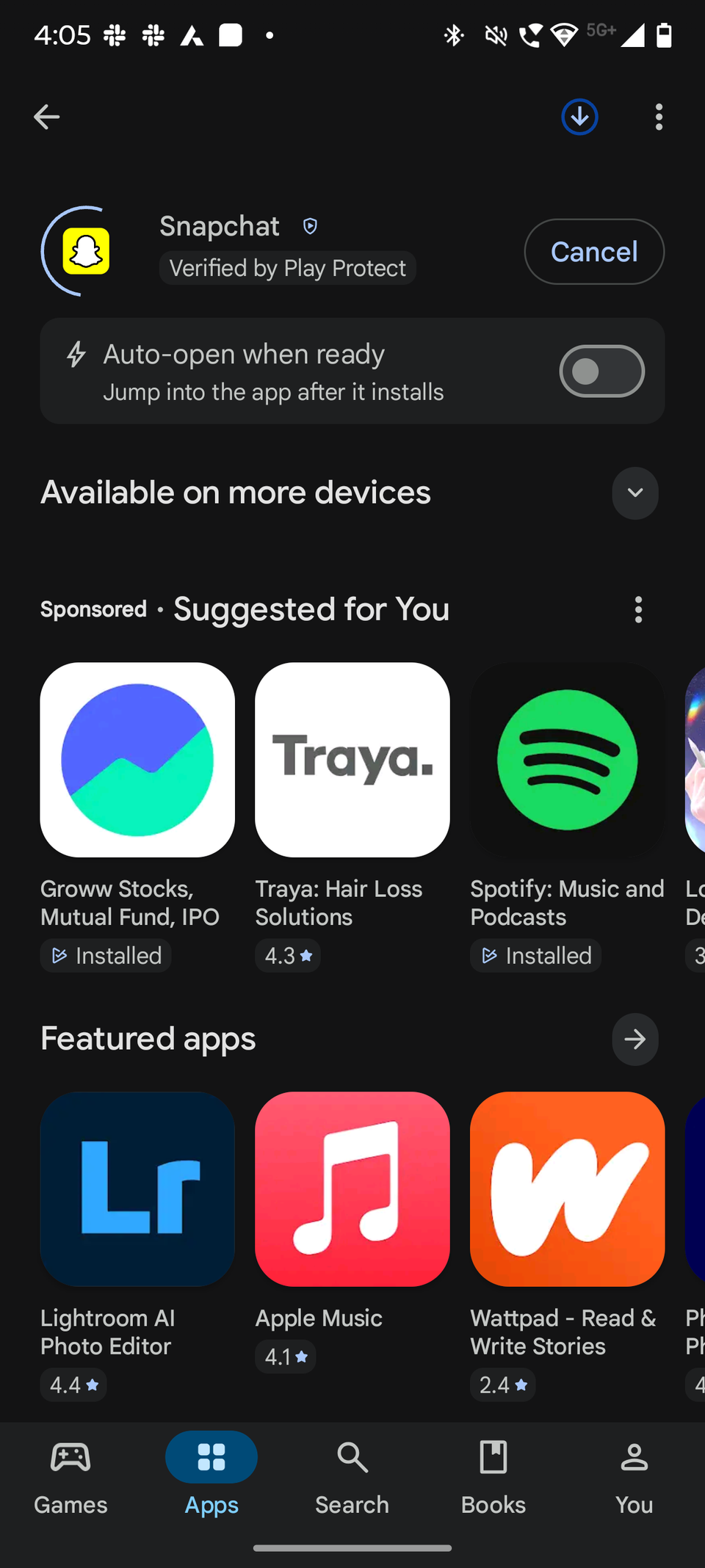Open the Traya: Hair Loss Solutions app

[x=352, y=760]
